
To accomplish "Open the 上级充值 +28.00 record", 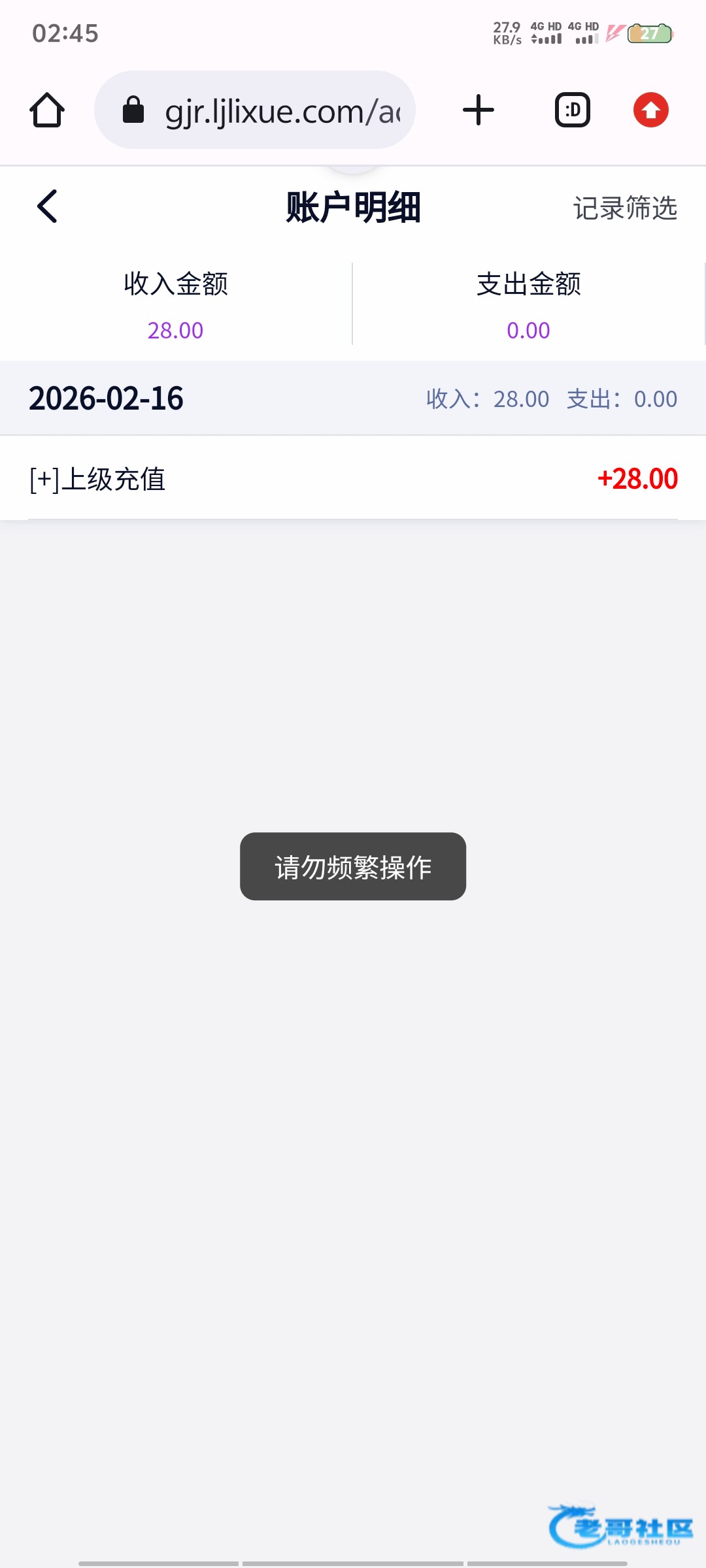I will click(353, 478).
